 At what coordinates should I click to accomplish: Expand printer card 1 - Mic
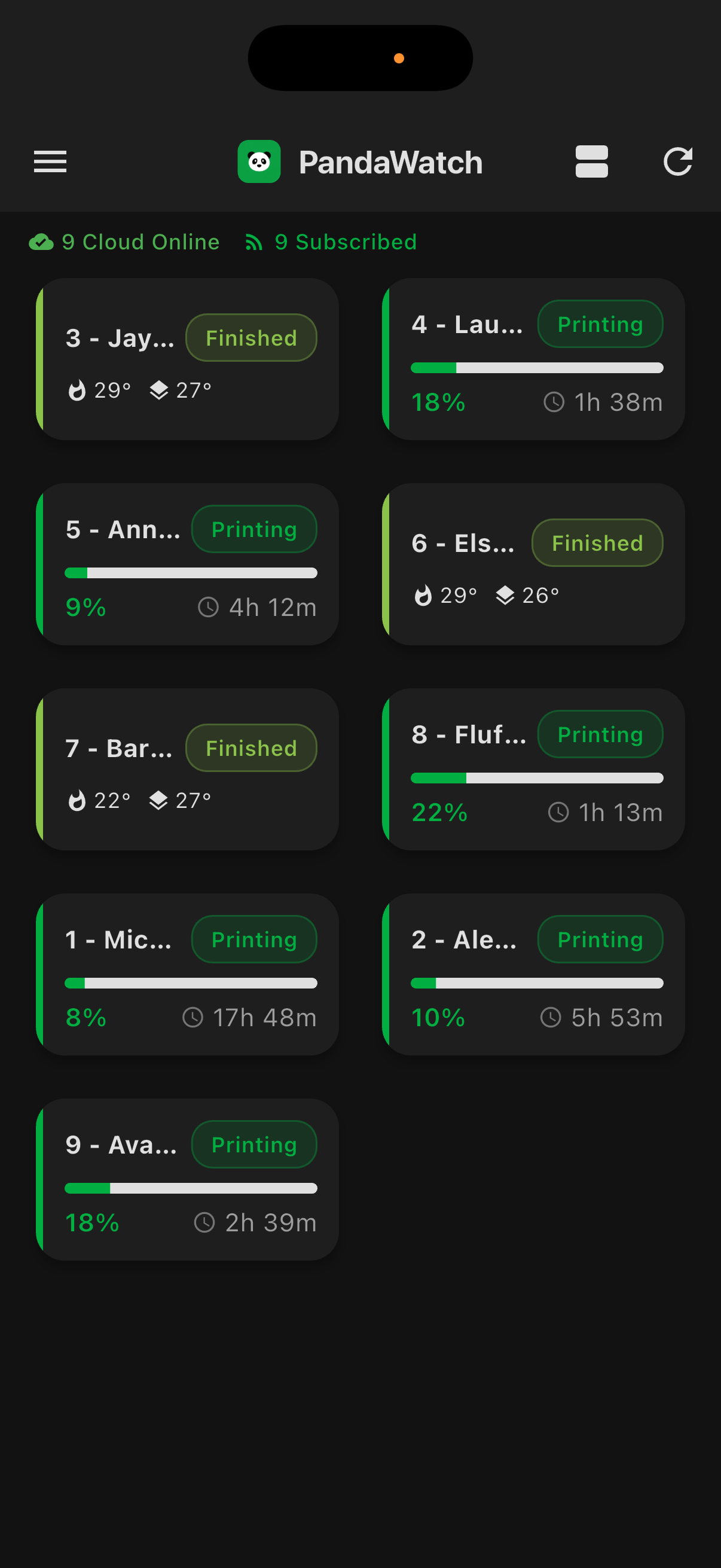coord(188,975)
